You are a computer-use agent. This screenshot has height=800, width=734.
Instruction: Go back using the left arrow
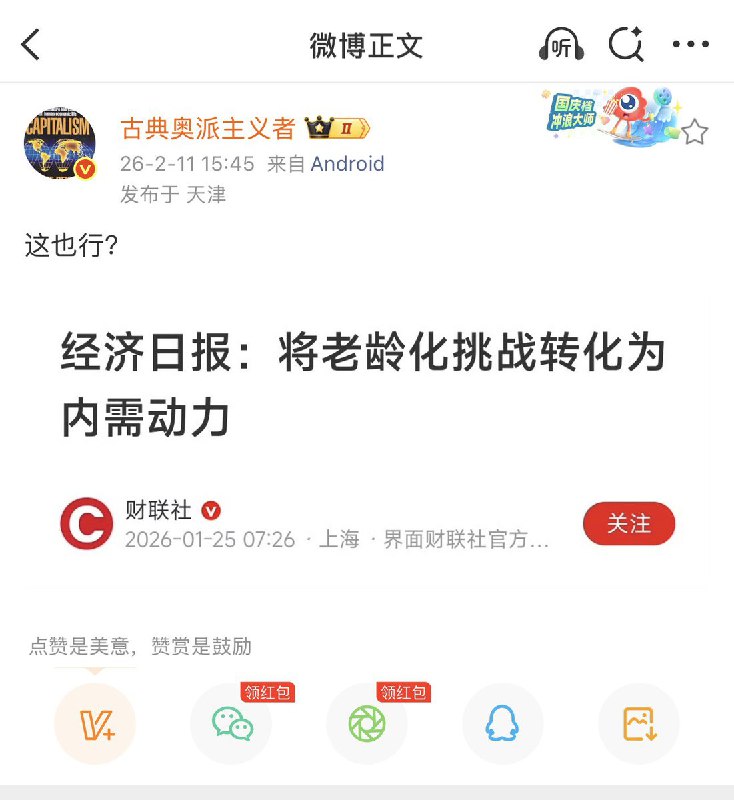(28, 45)
